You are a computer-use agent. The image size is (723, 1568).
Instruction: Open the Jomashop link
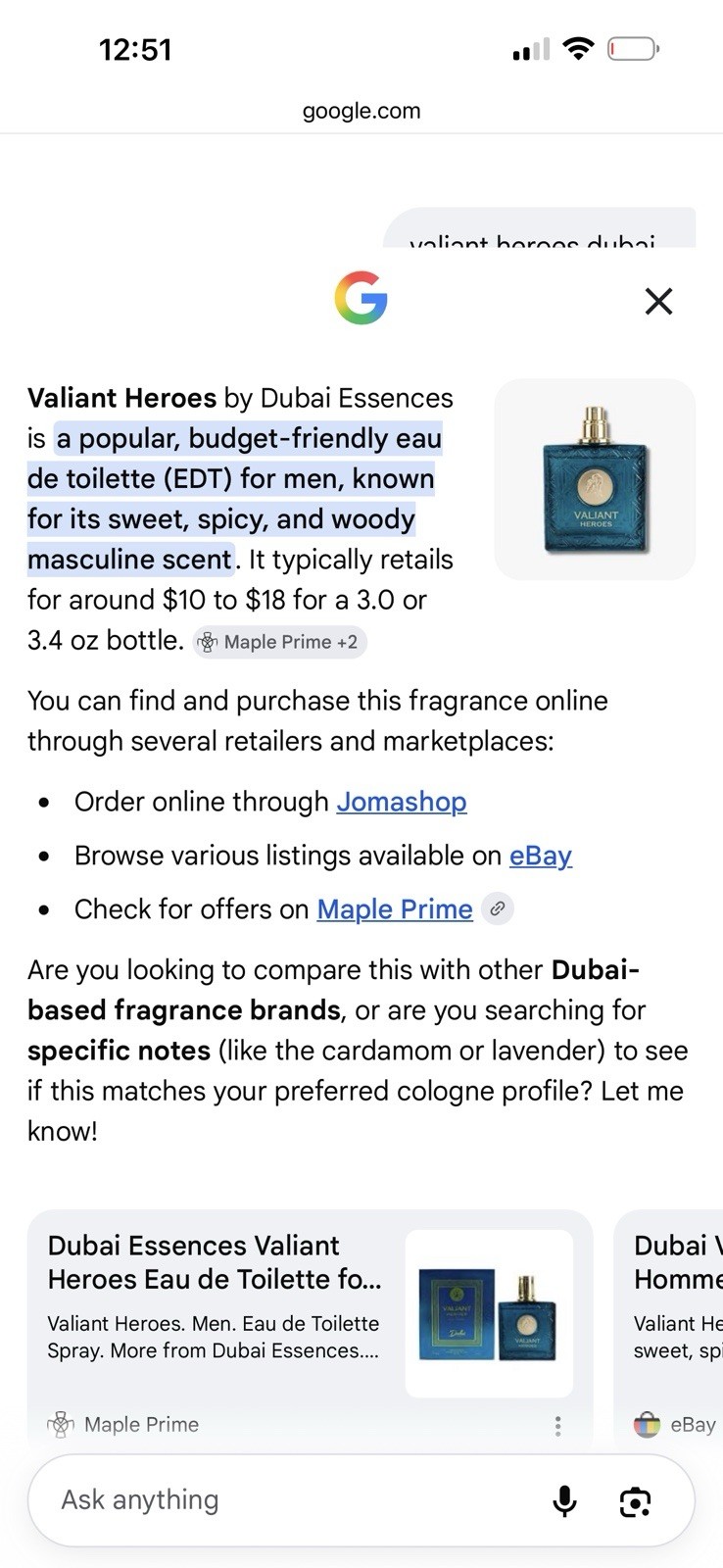pos(402,802)
